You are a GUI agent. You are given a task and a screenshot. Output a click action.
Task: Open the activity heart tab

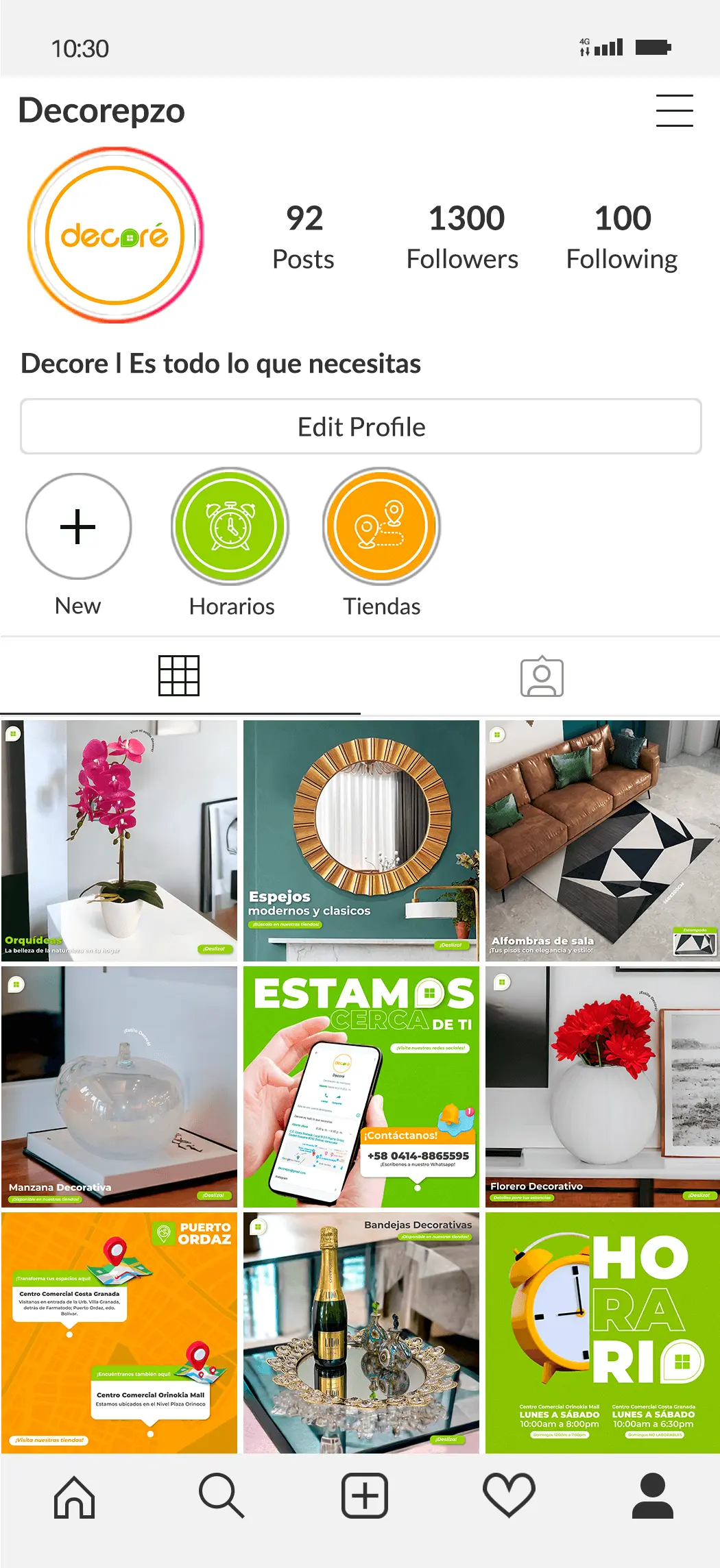509,1495
